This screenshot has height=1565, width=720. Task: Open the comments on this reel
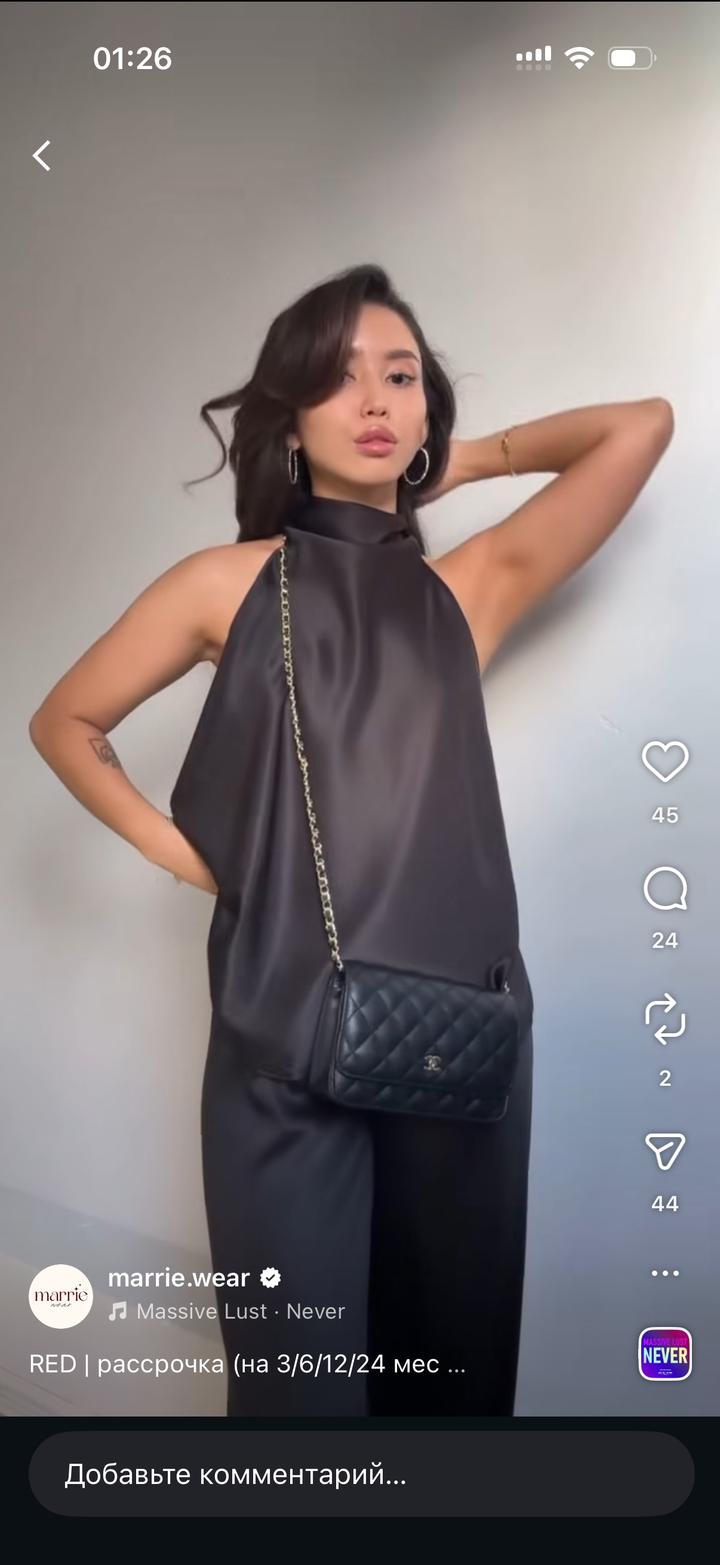pos(665,888)
